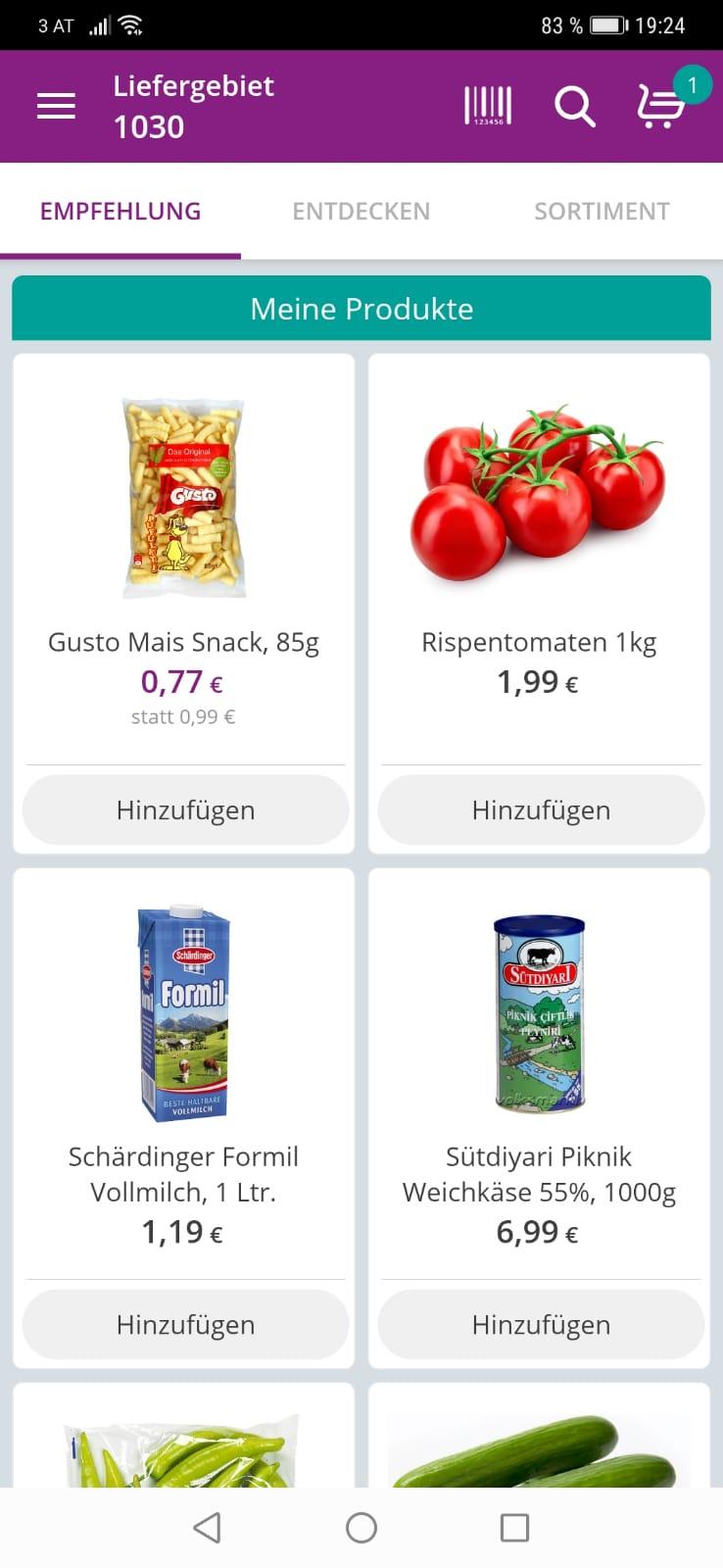View the shopping cart
723x1568 pixels.
click(661, 106)
